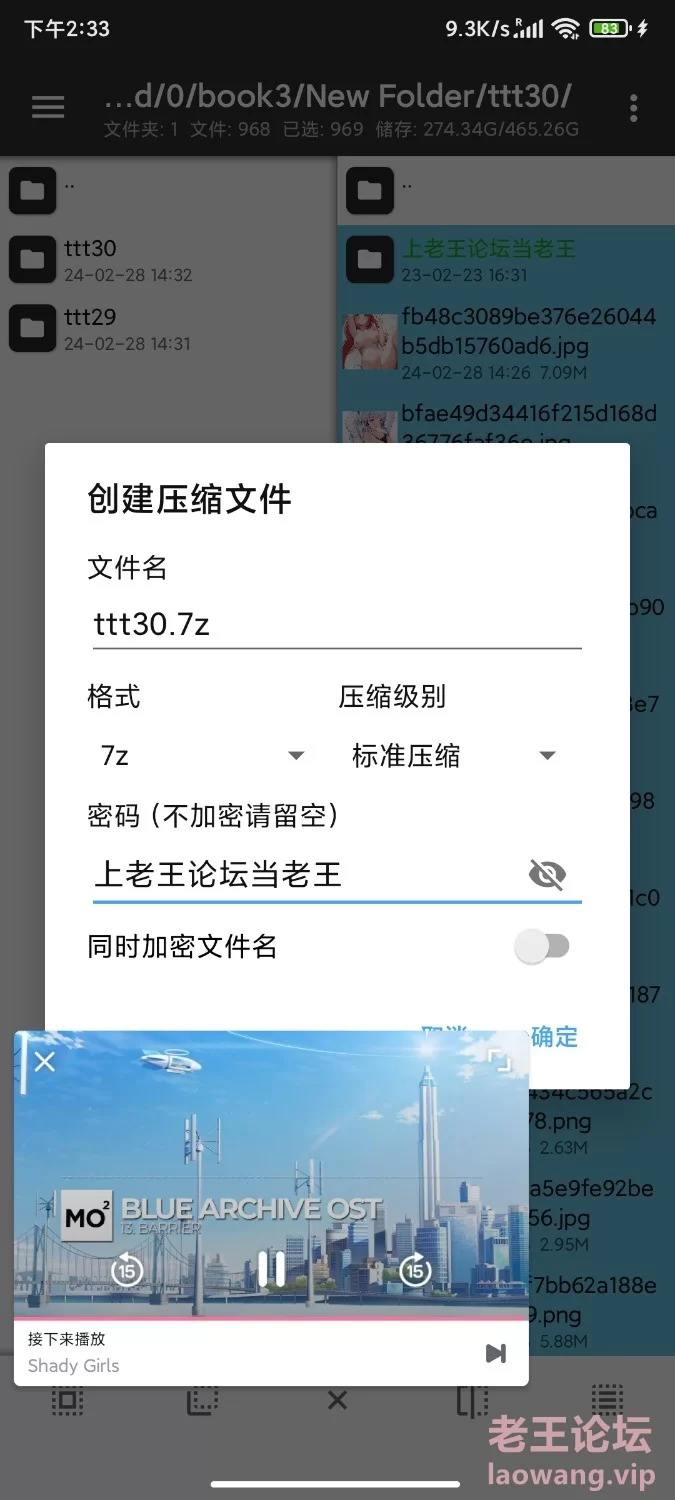This screenshot has width=675, height=1500.
Task: Enable encrypting file names switch
Action: pyautogui.click(x=543, y=946)
